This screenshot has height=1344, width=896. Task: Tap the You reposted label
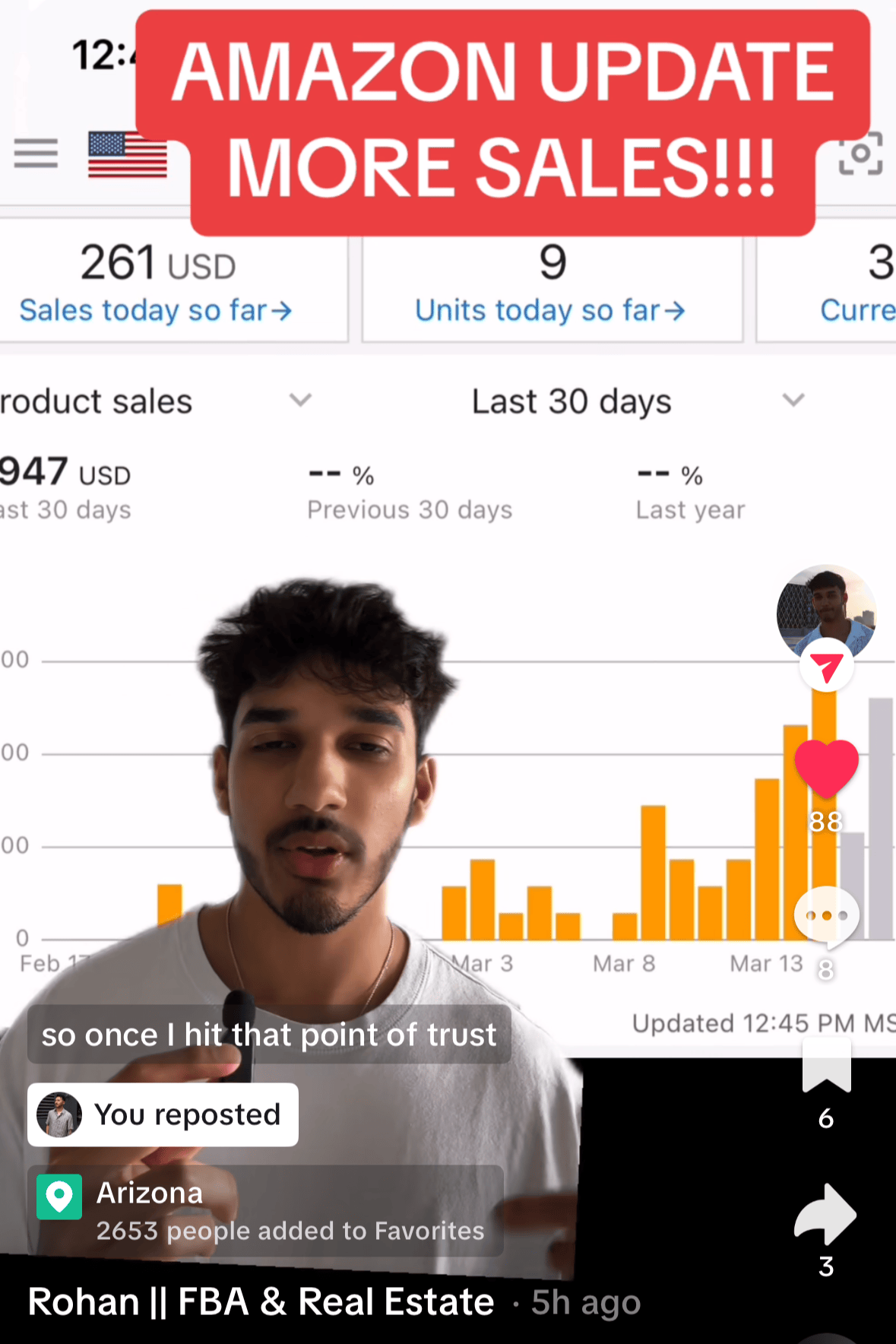pos(163,1114)
